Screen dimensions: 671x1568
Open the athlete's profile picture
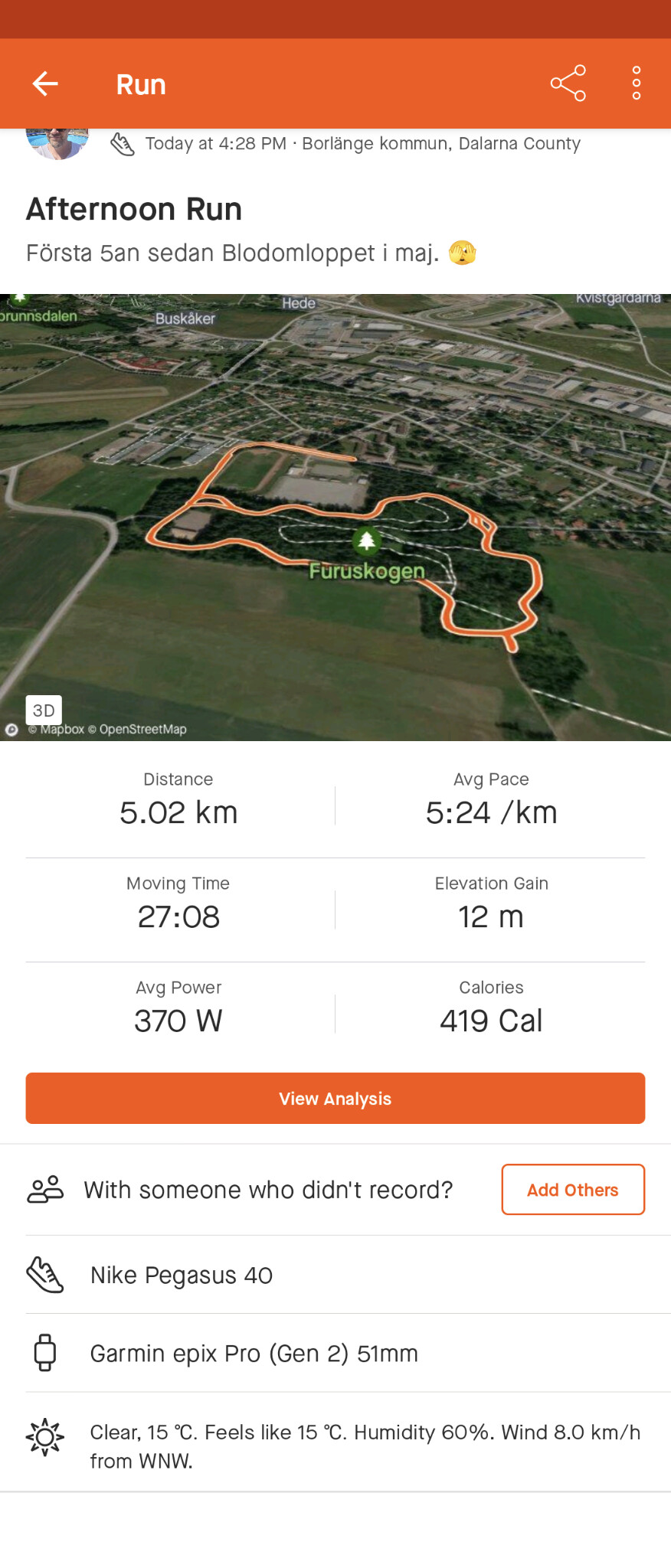pos(57,143)
